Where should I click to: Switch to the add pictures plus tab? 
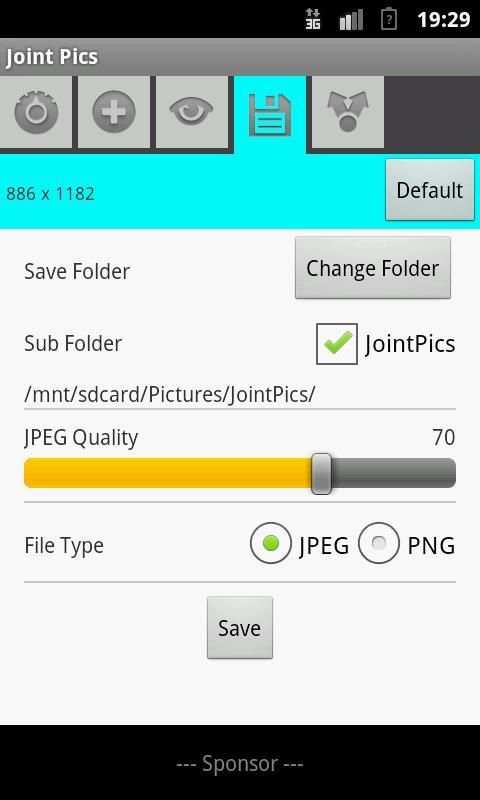(x=114, y=112)
